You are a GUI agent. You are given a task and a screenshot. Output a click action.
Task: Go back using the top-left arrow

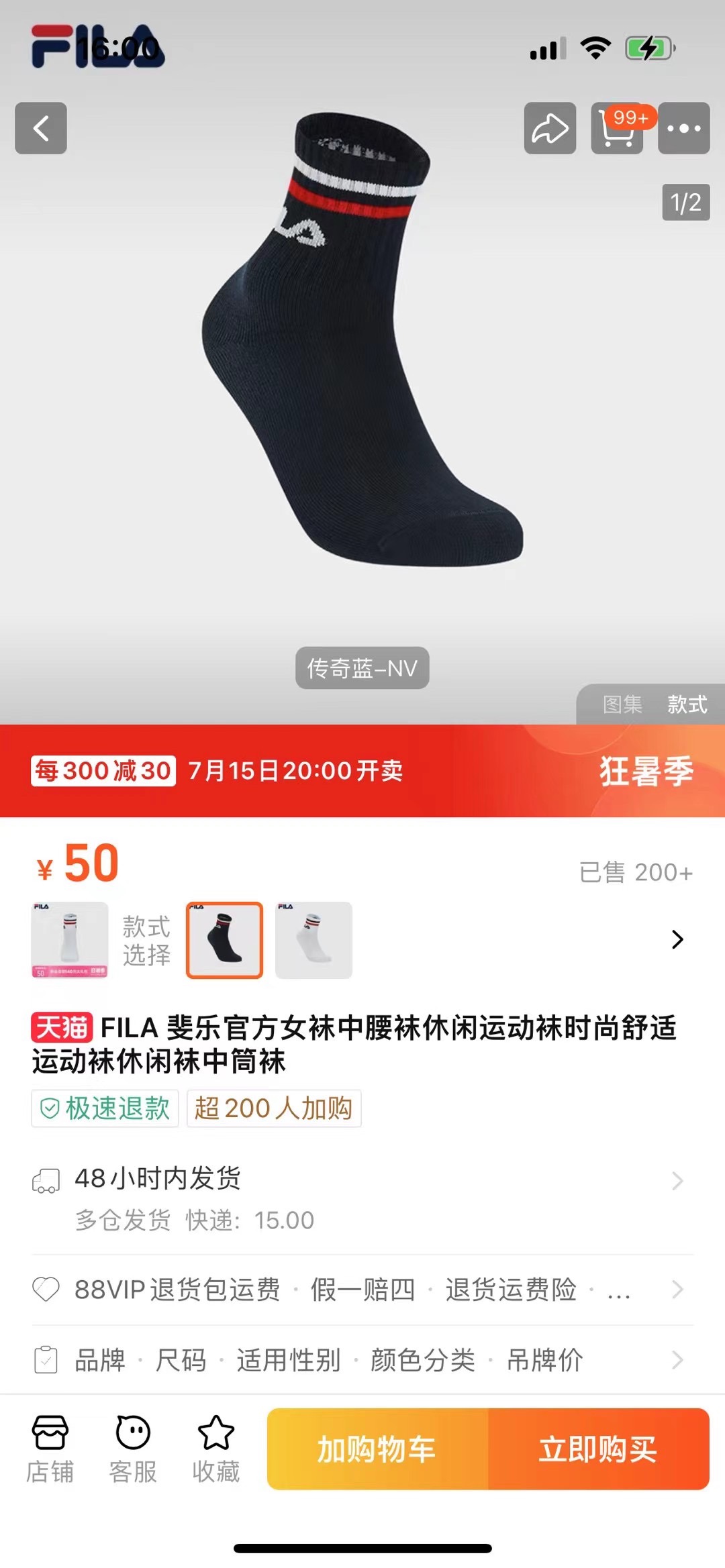click(41, 128)
